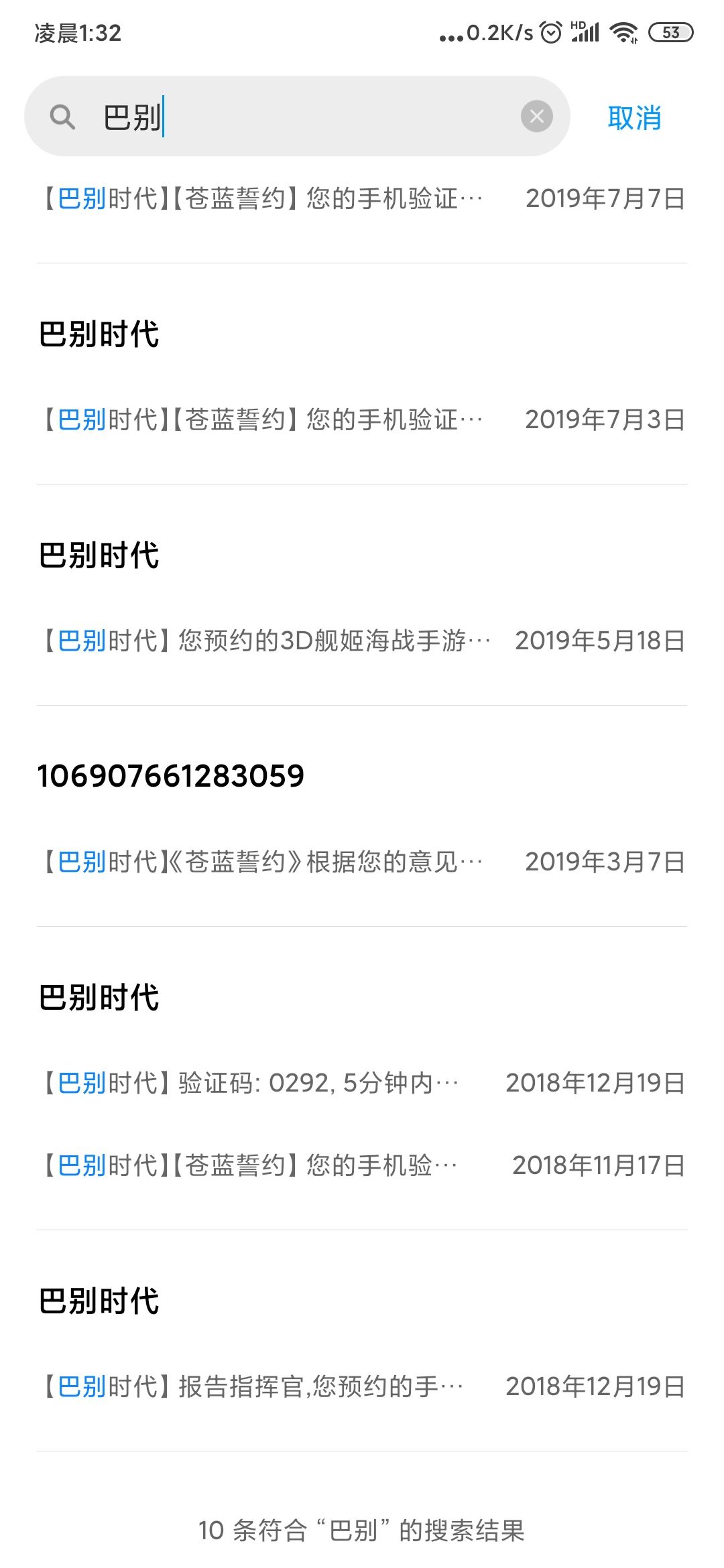
Task: Open the 3D舰姬海战手游 message from 2019年5月18日
Action: pyautogui.click(x=362, y=641)
